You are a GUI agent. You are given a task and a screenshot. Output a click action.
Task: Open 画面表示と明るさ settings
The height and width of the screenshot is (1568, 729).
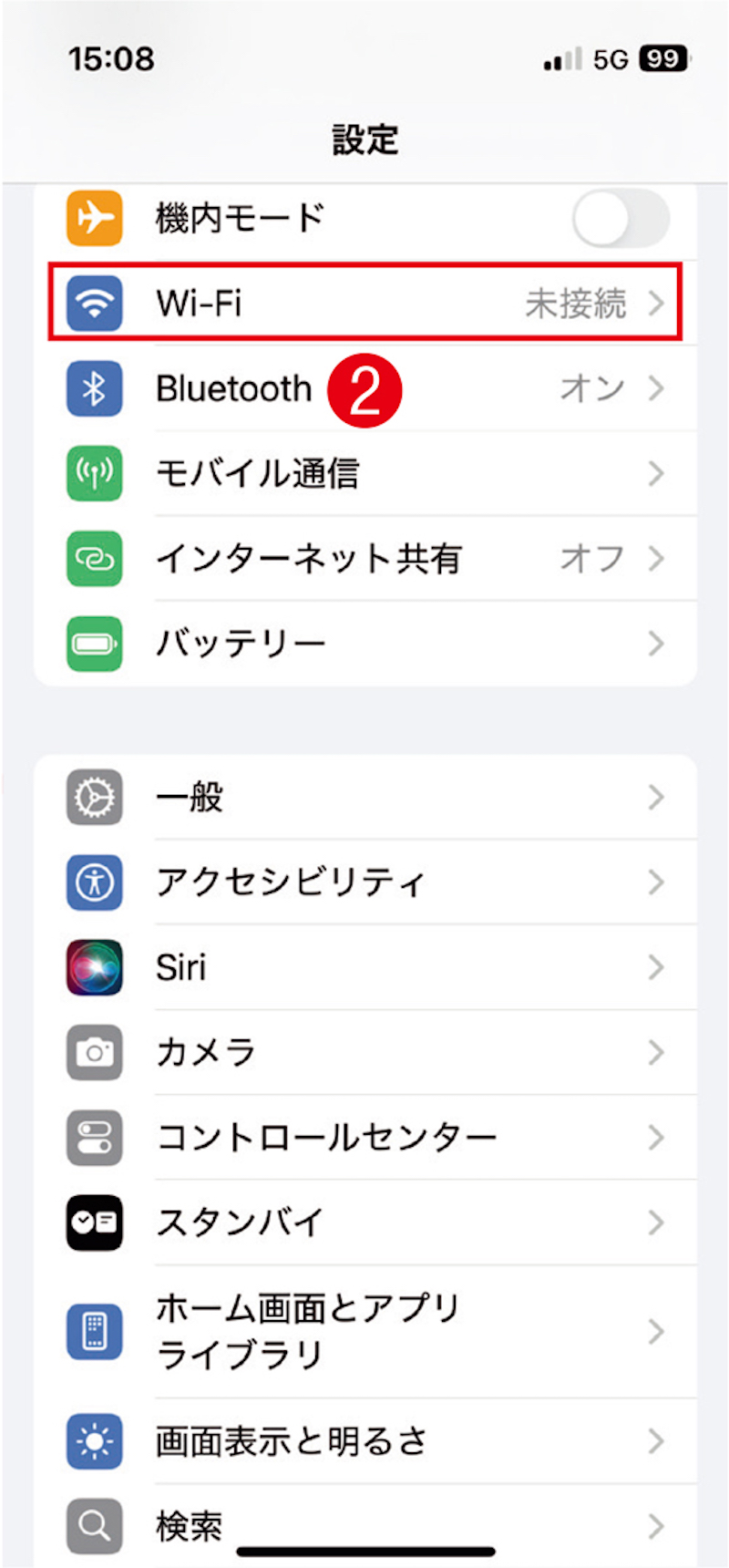point(364,1441)
